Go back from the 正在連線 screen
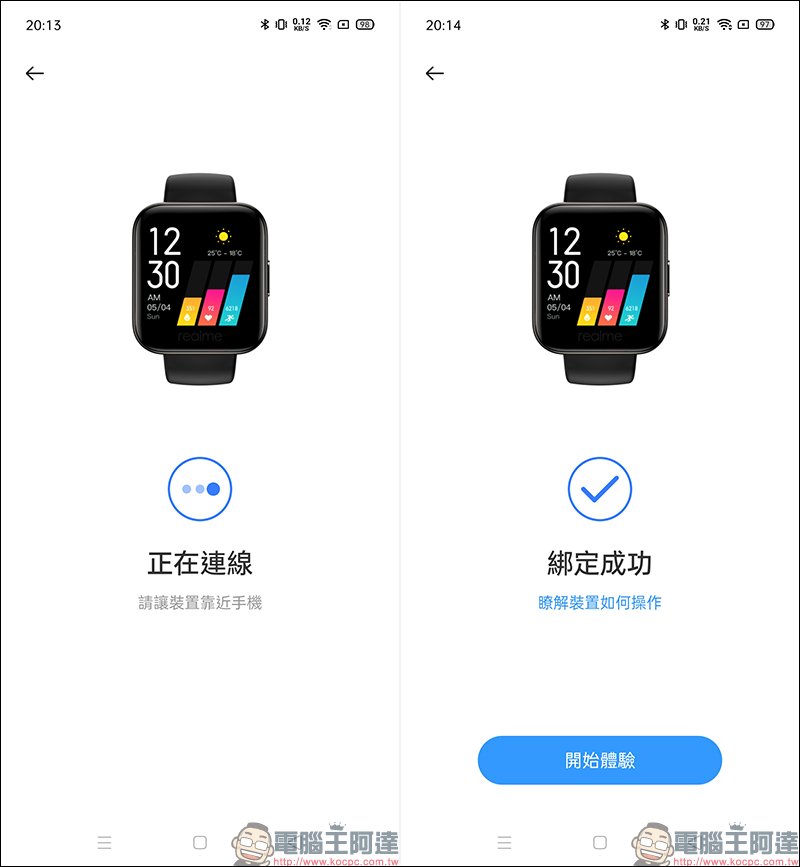The image size is (800, 867). tap(35, 73)
